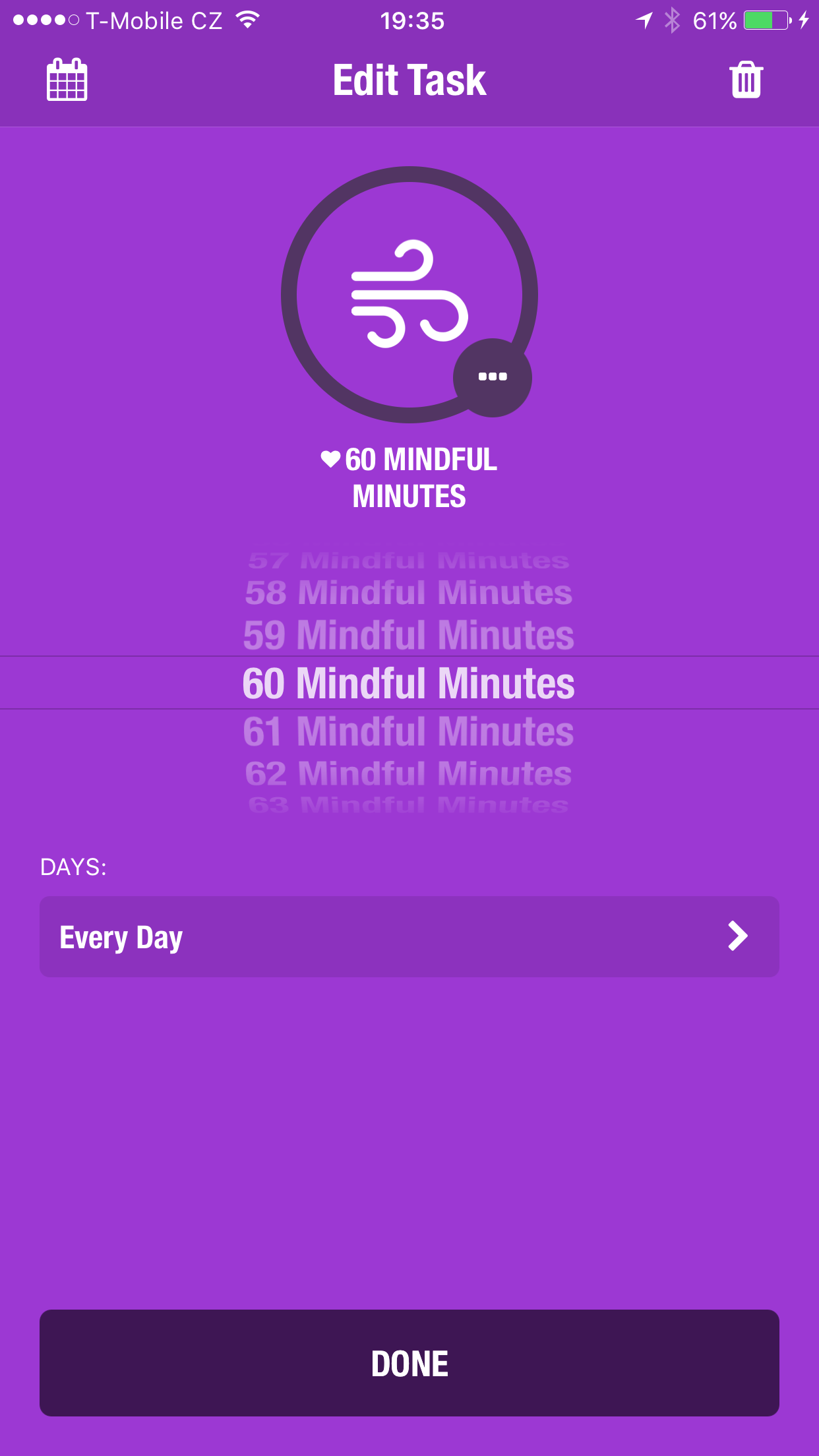
Task: Tap the Bluetooth icon in status bar
Action: (672, 20)
